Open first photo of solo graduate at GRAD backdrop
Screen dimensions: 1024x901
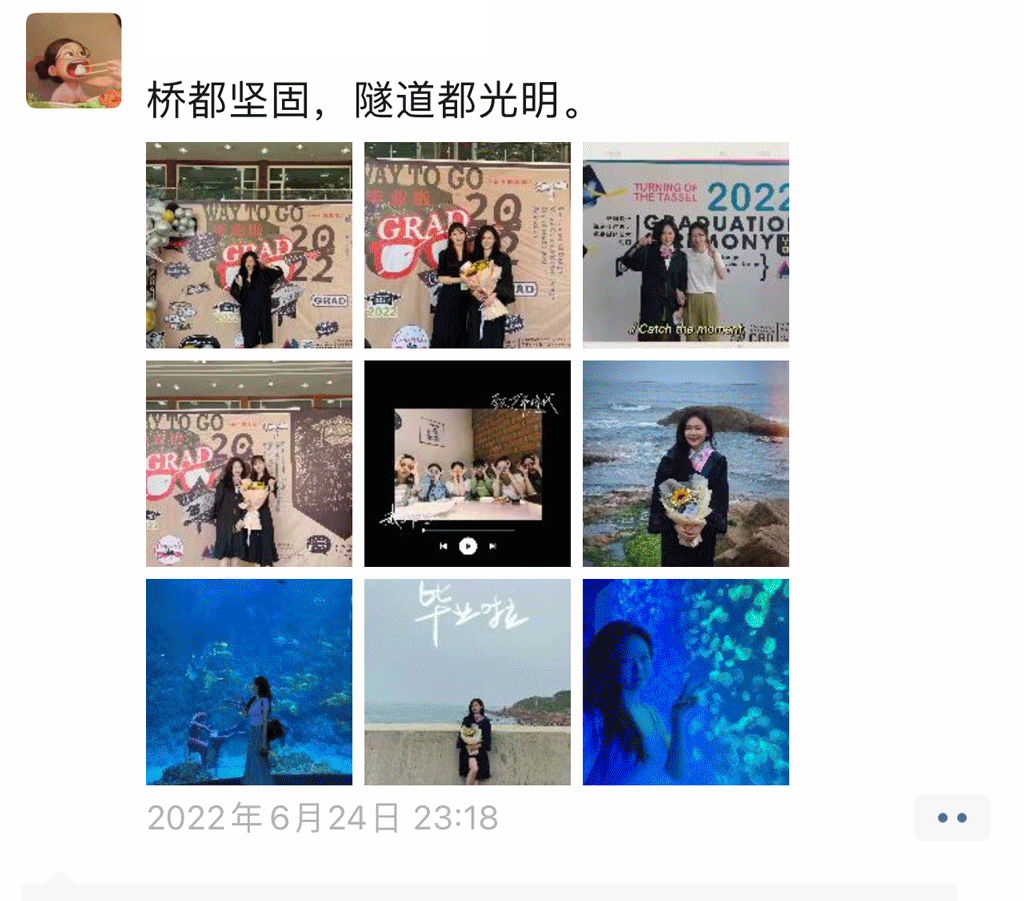pos(249,245)
